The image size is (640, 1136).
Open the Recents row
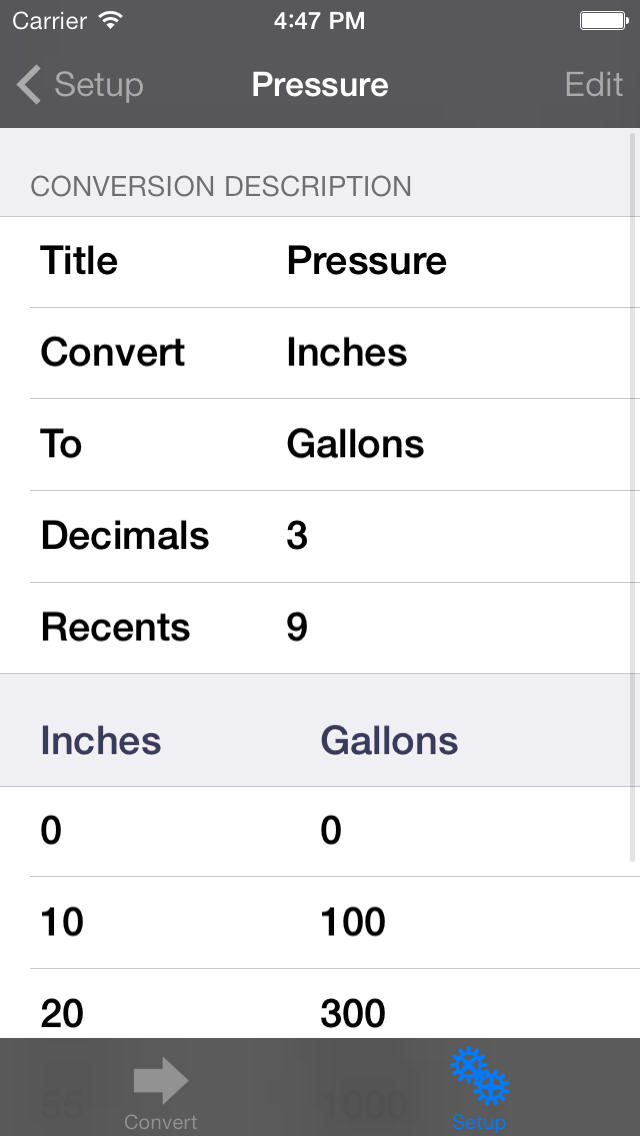coord(320,628)
